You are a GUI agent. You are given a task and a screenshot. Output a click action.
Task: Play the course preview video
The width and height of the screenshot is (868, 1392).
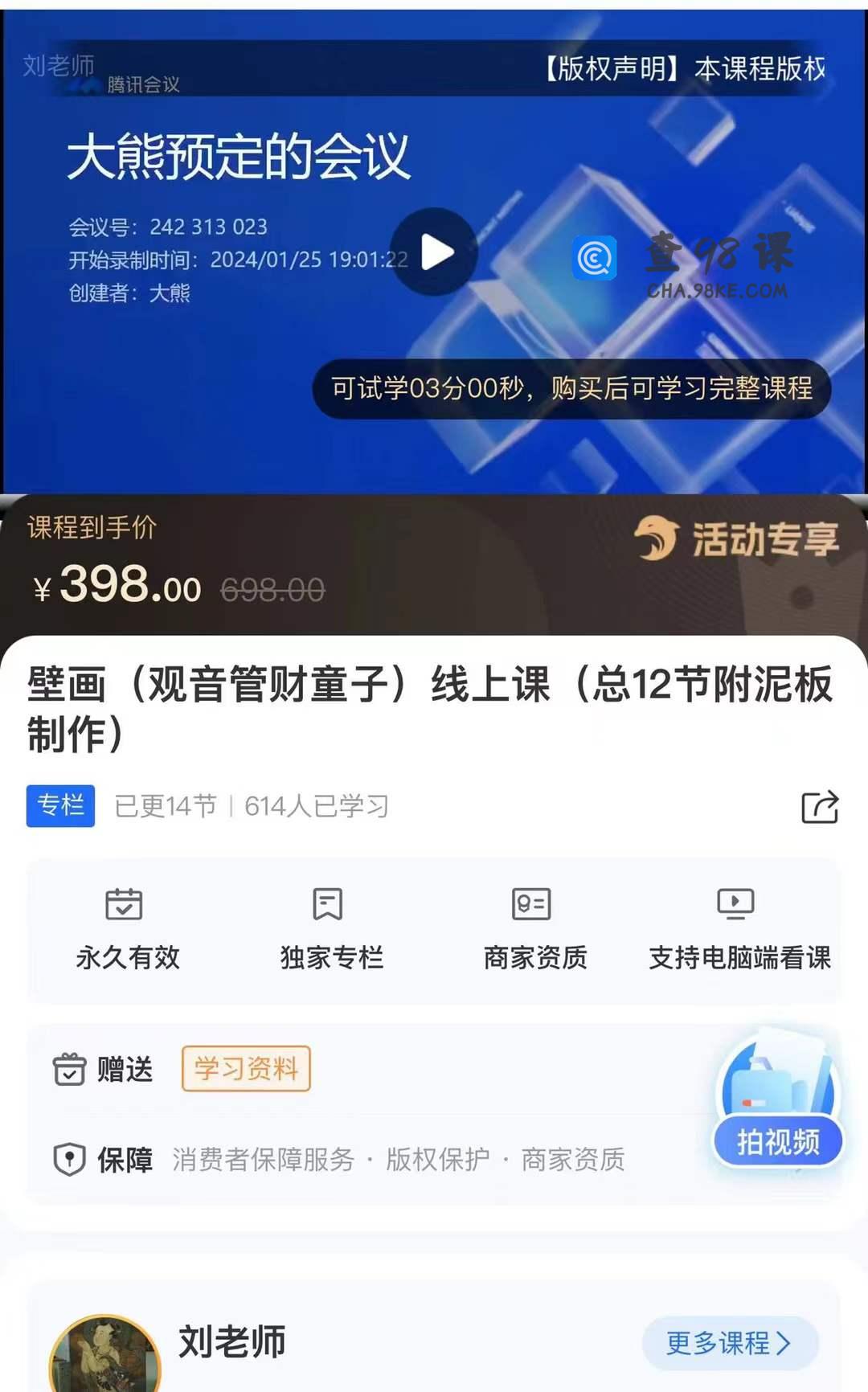(434, 252)
